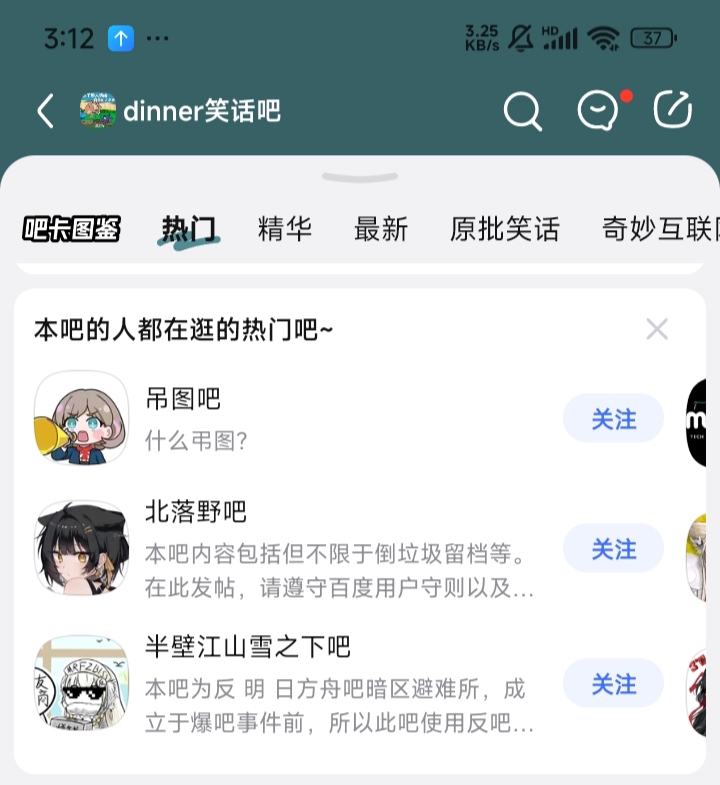Open the 原批笑话 tab
Viewport: 720px width, 785px height.
pos(505,229)
